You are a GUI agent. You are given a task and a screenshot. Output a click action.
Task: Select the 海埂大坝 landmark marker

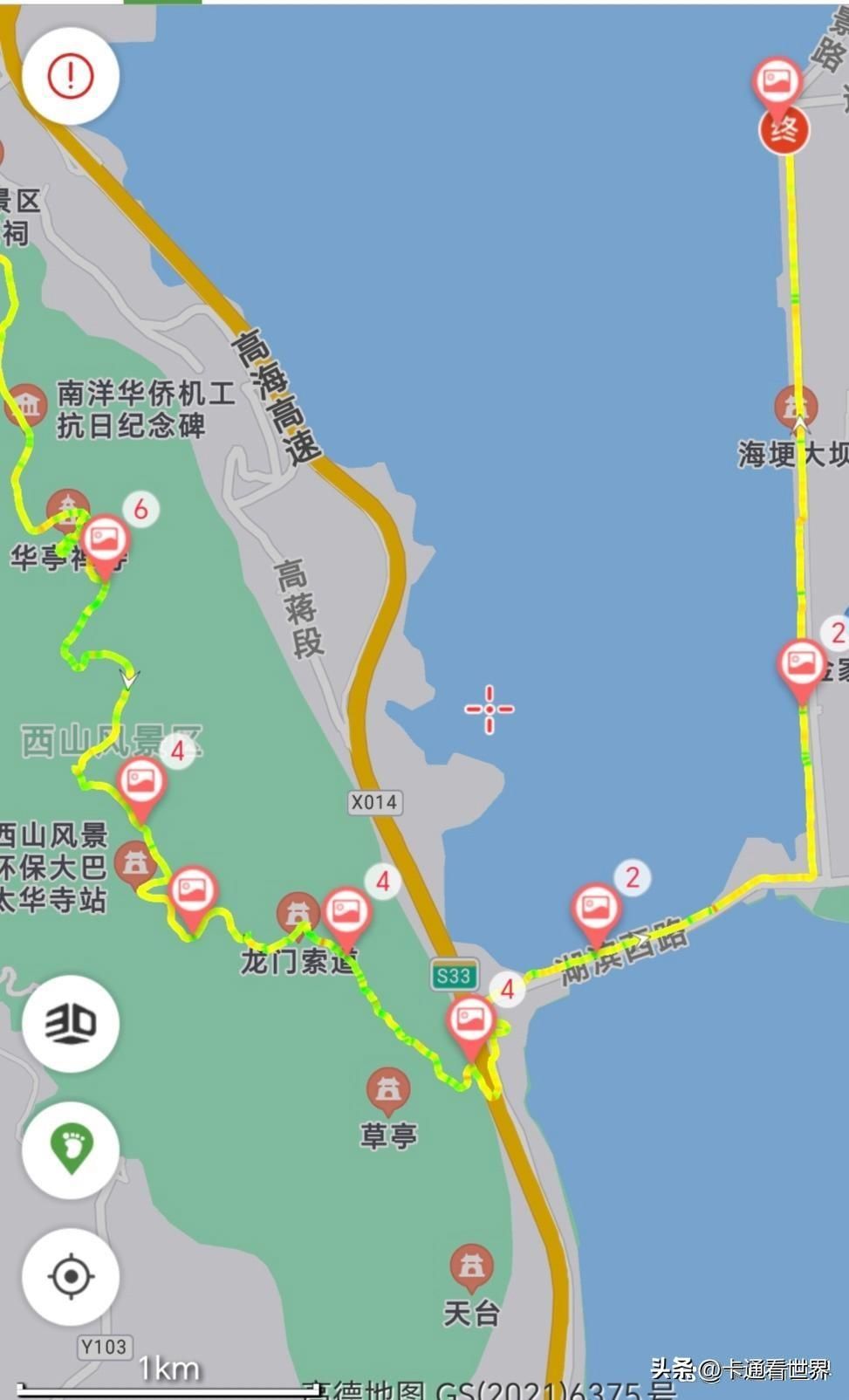click(x=796, y=407)
